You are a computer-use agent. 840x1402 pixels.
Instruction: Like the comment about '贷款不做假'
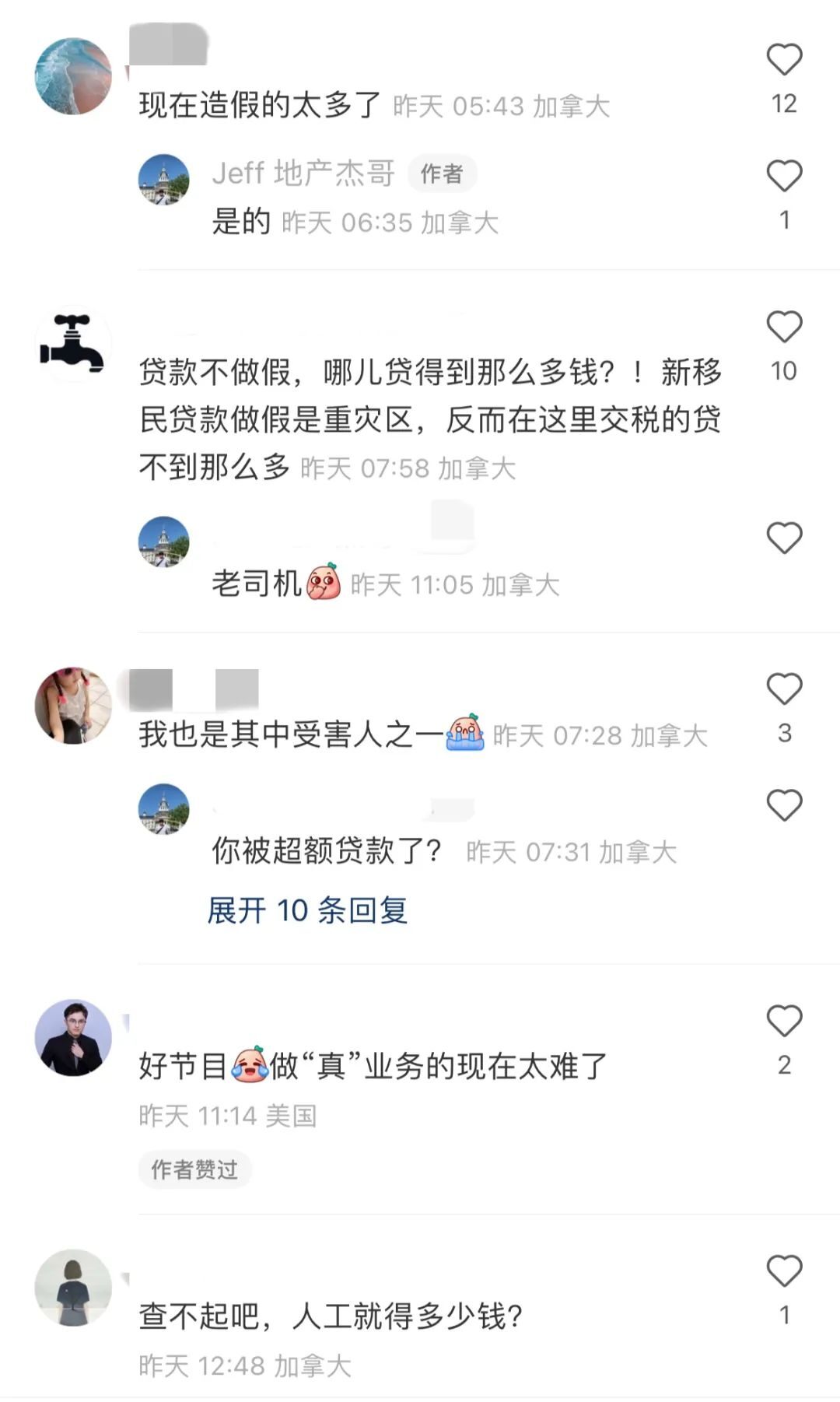784,327
